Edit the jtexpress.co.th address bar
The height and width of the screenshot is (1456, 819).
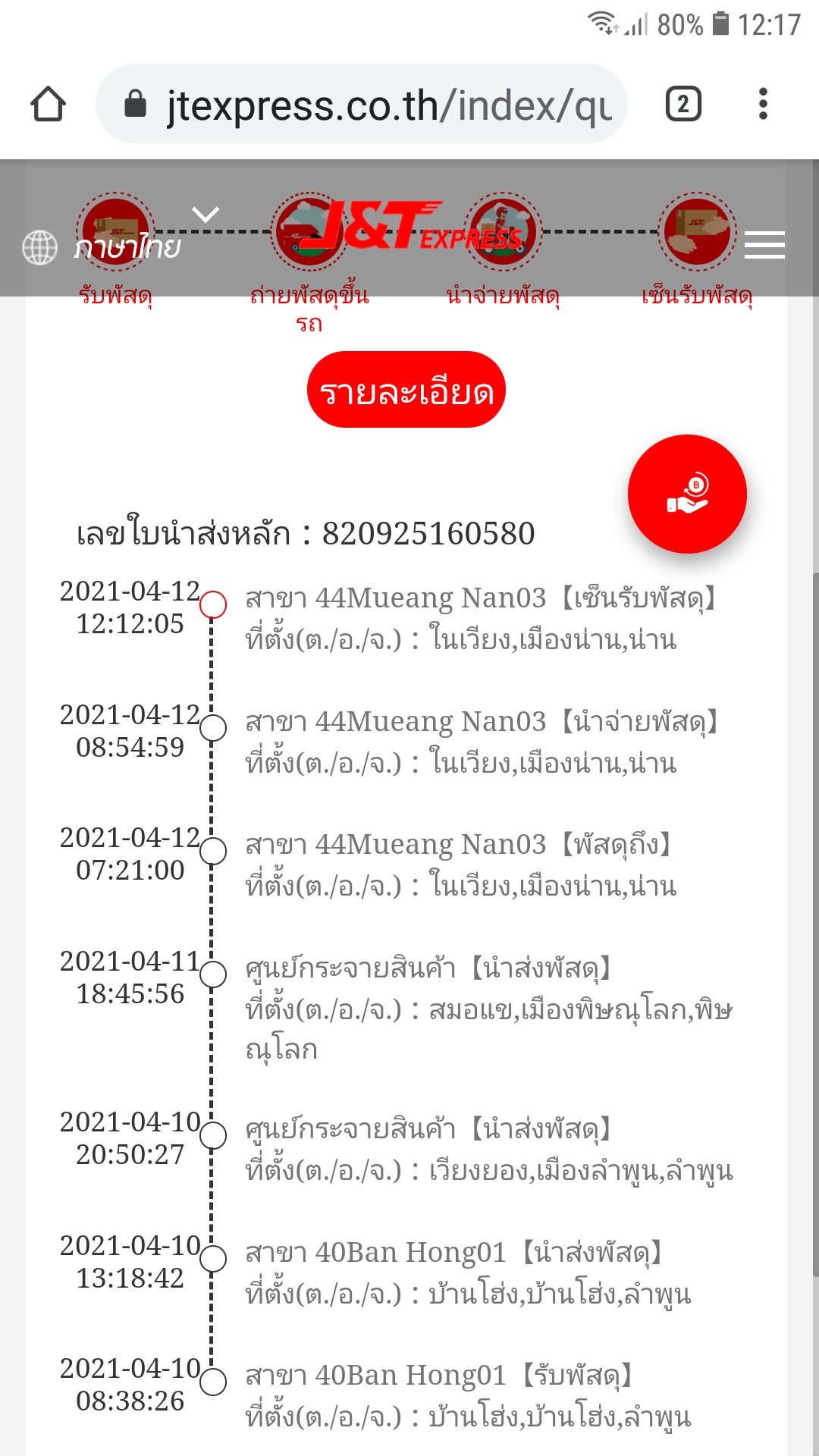[361, 104]
